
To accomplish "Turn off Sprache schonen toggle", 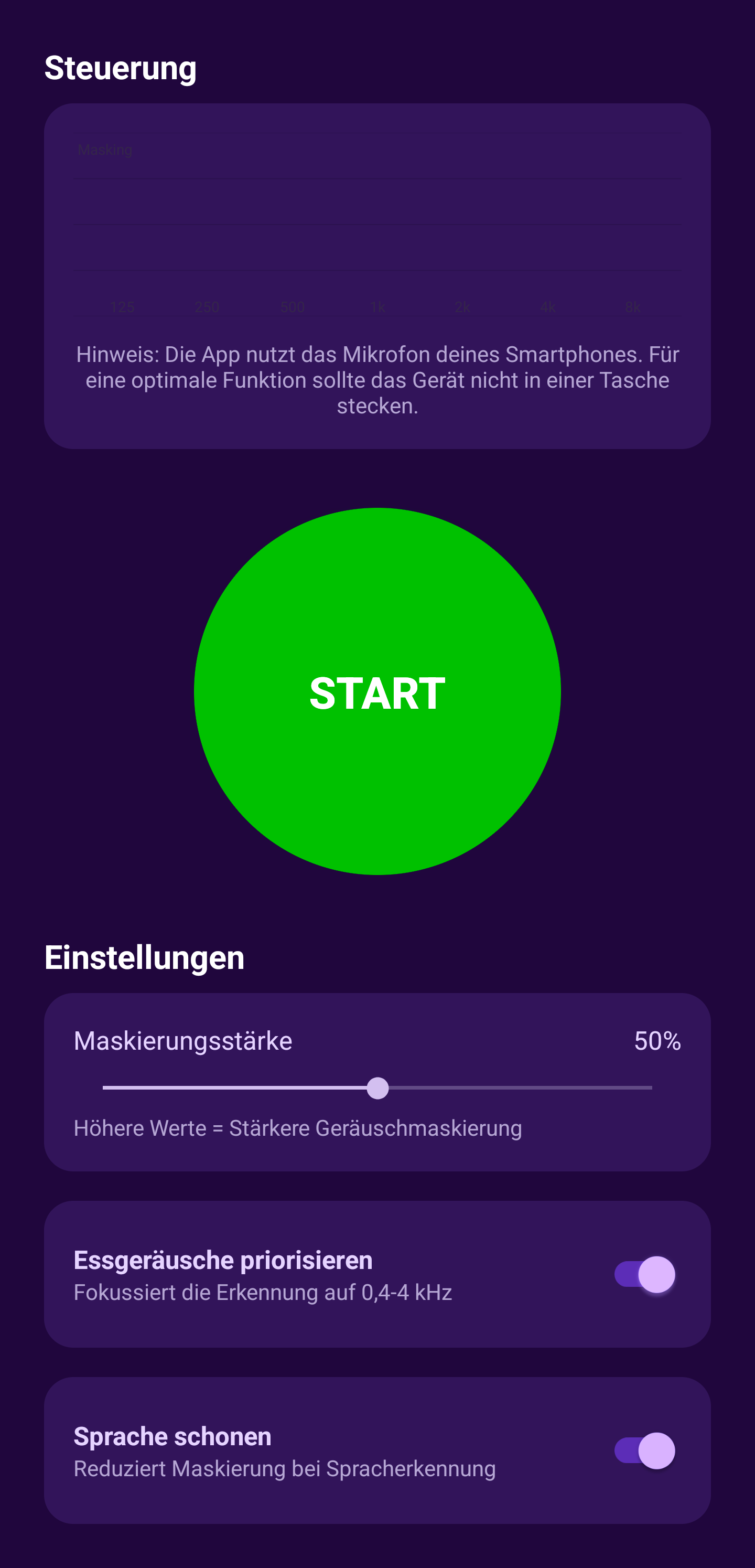I will [644, 1450].
